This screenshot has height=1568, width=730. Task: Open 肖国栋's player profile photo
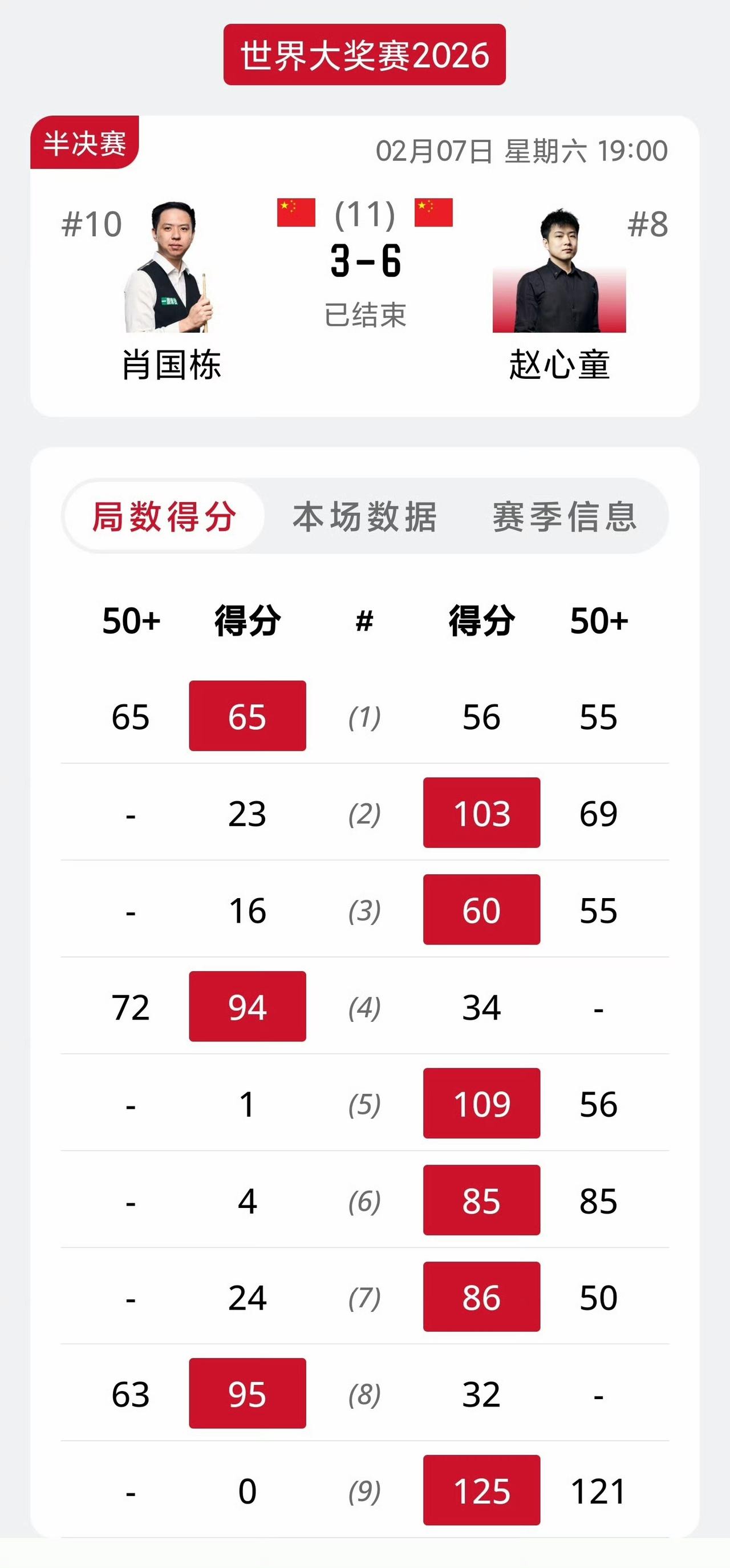pos(172,272)
